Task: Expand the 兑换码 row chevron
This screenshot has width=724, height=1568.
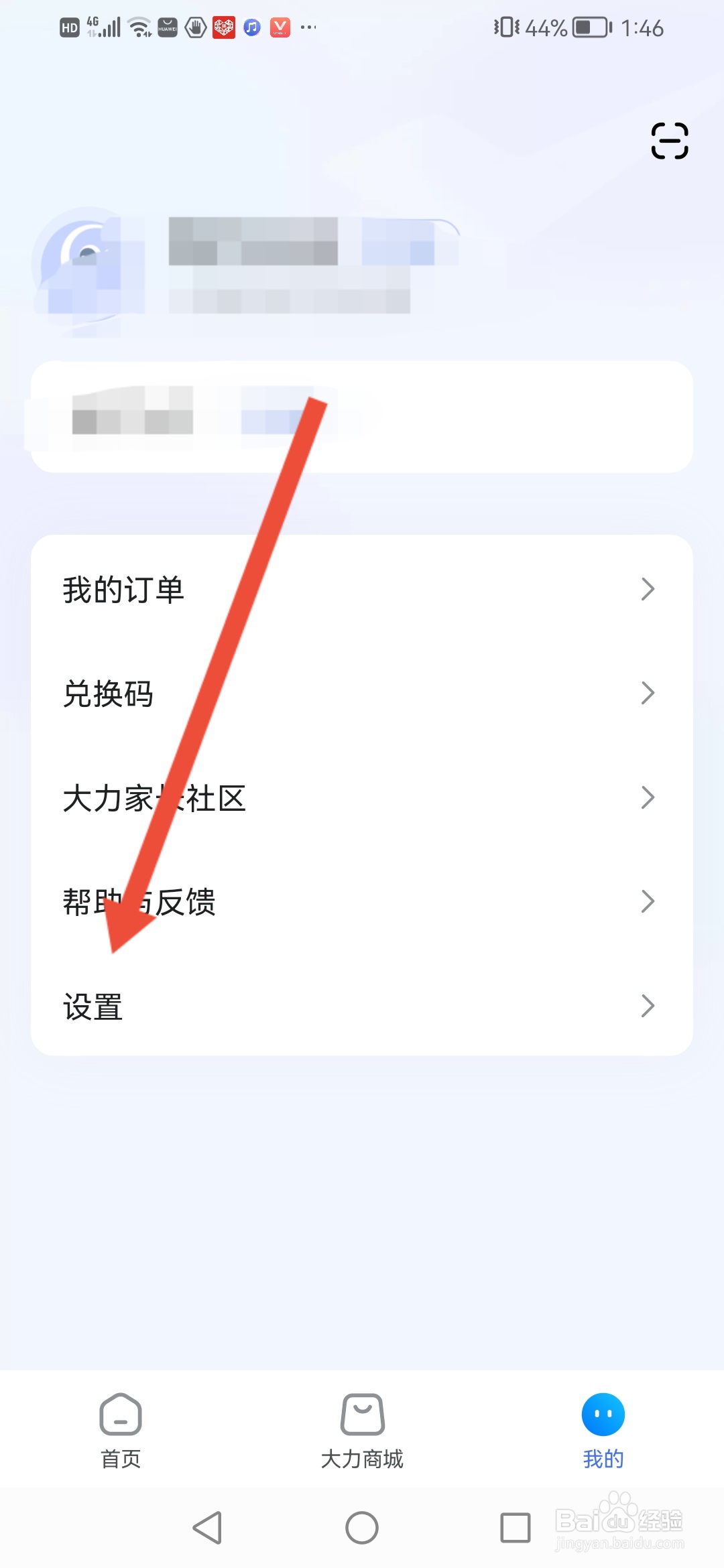Action: 648,694
